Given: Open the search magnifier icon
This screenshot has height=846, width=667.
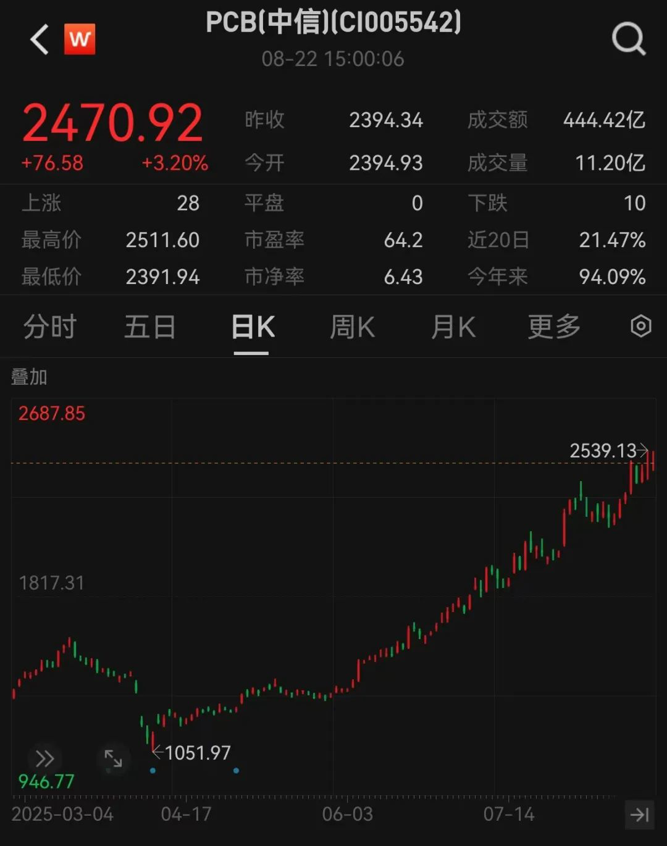Looking at the screenshot, I should [629, 40].
